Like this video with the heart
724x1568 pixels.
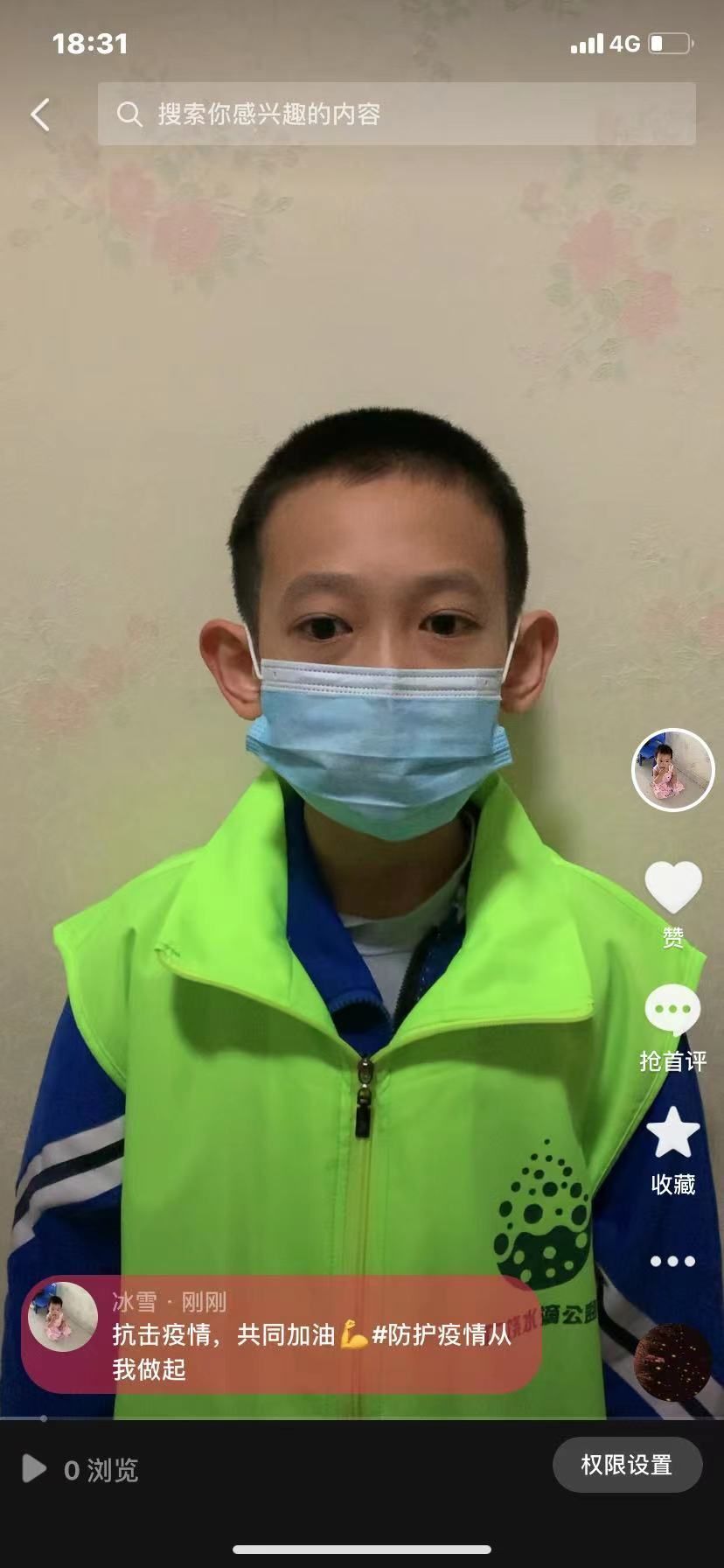(672, 887)
